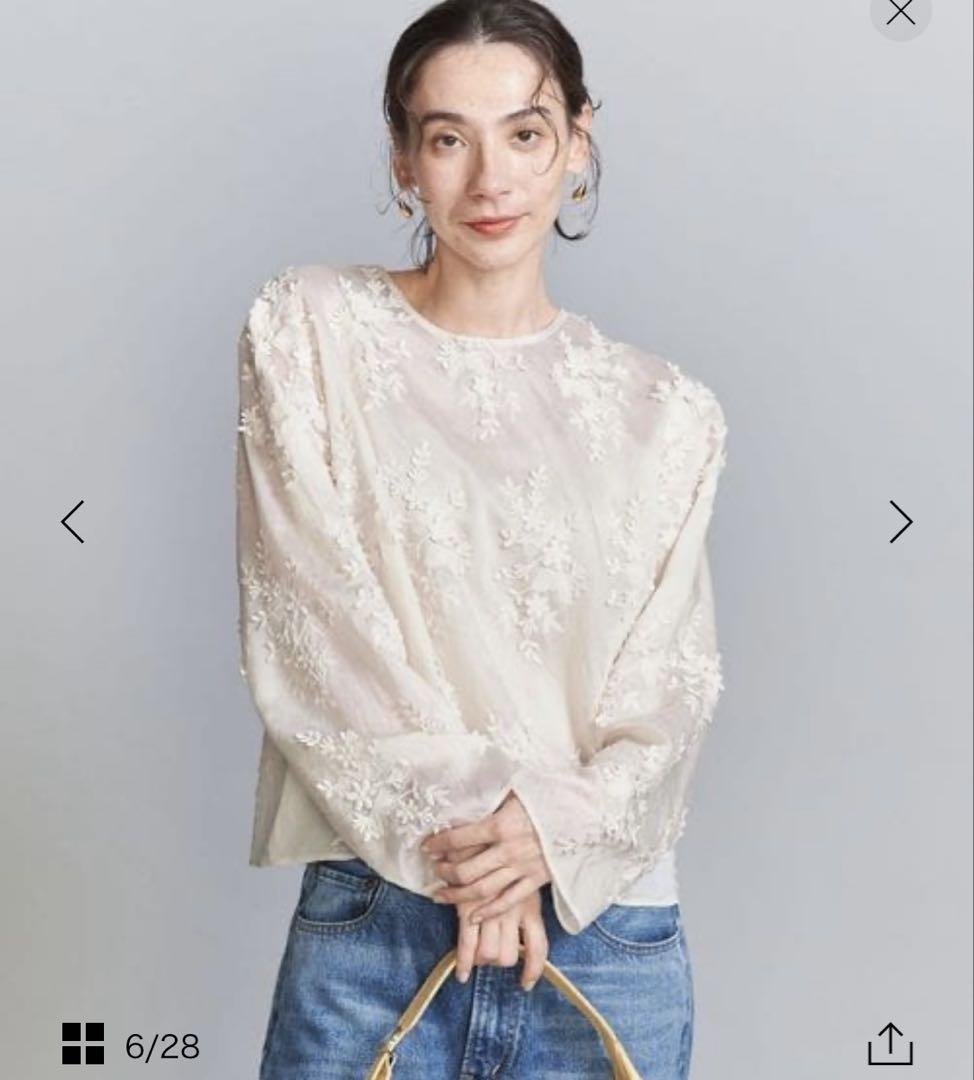Screen dimensions: 974x1080
Task: Go to the next photo
Action: tap(900, 522)
